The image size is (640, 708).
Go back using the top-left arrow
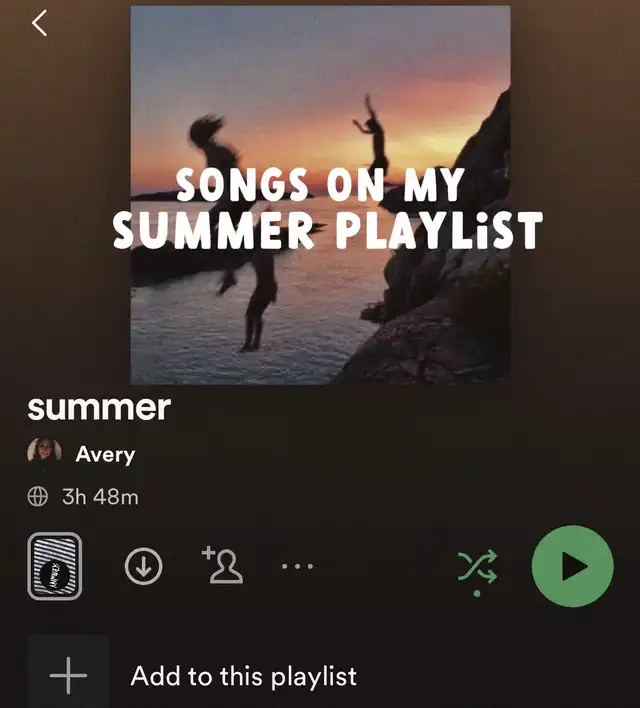click(40, 22)
